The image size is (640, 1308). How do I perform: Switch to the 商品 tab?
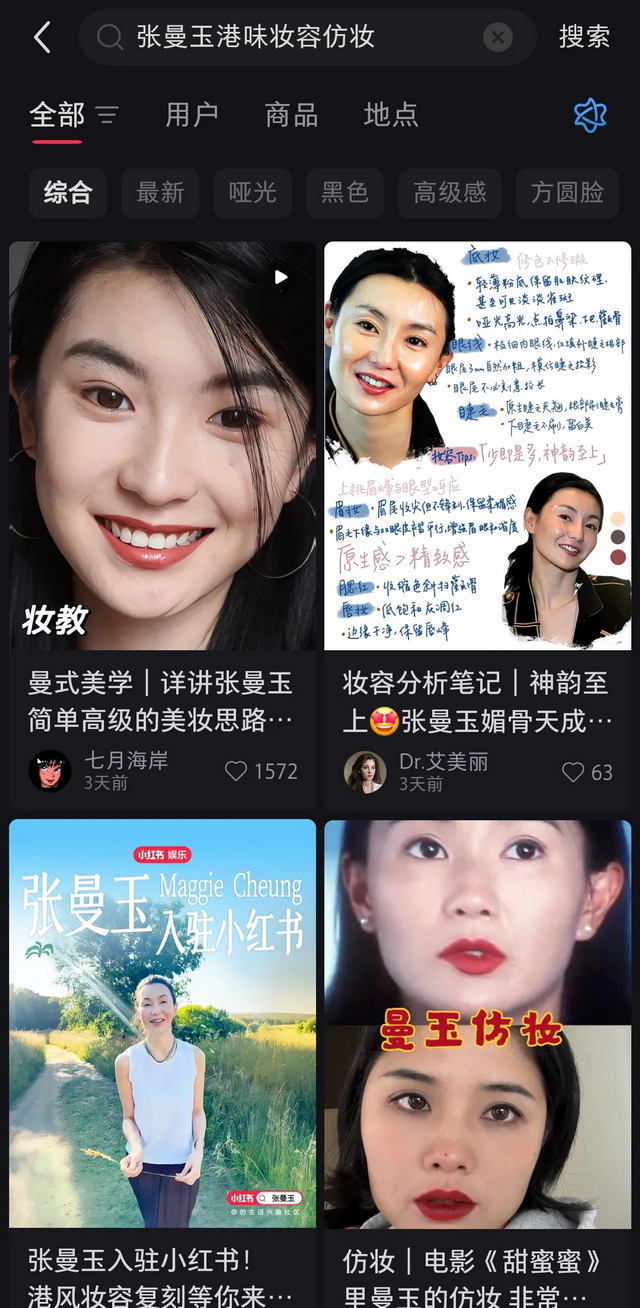[291, 115]
